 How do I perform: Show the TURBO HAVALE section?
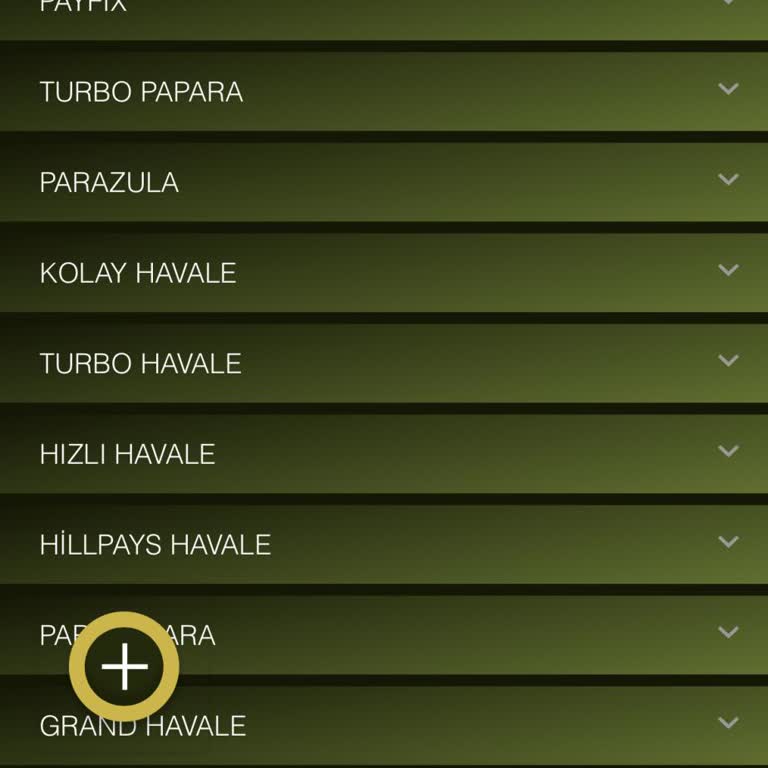728,361
